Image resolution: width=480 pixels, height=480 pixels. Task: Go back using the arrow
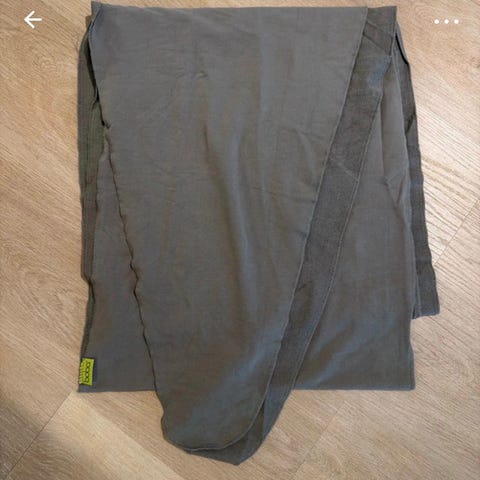(x=33, y=20)
